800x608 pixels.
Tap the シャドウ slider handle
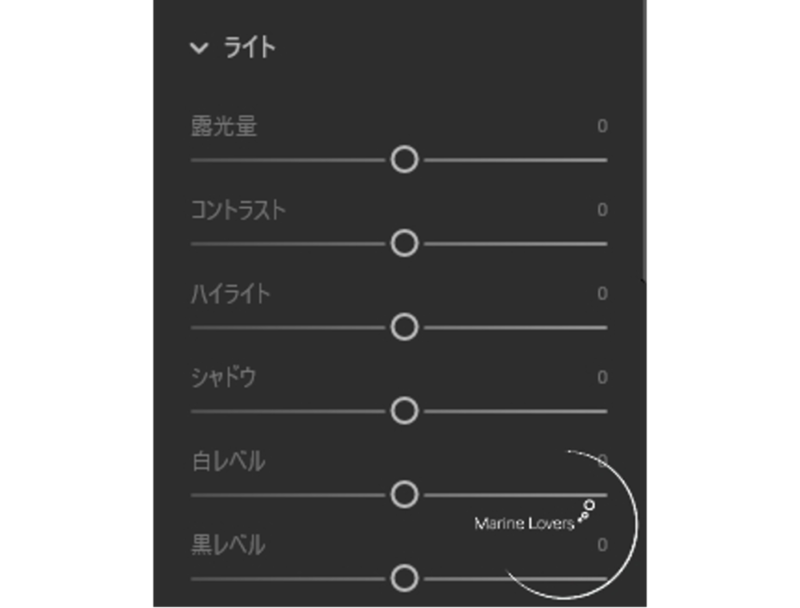click(x=404, y=411)
